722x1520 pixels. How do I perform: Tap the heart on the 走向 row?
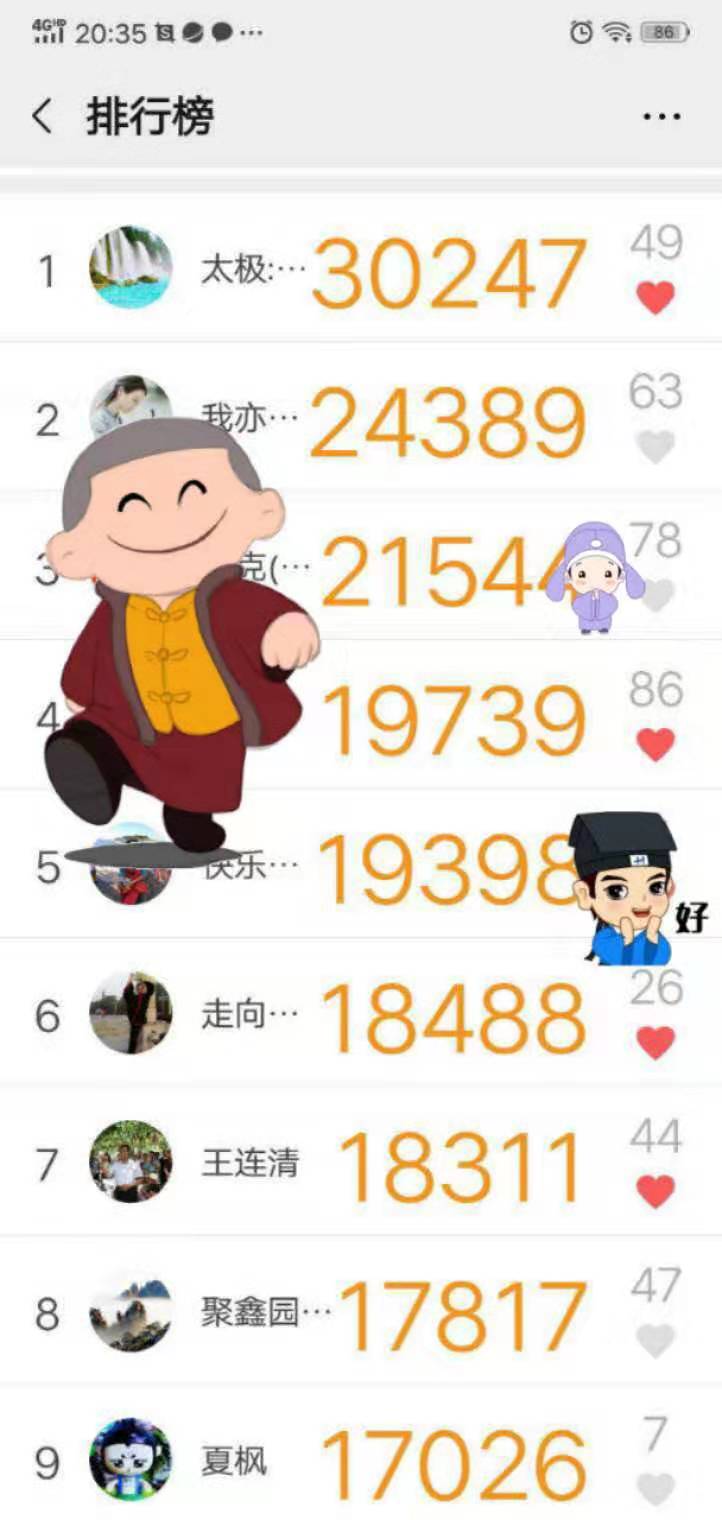pyautogui.click(x=656, y=1043)
